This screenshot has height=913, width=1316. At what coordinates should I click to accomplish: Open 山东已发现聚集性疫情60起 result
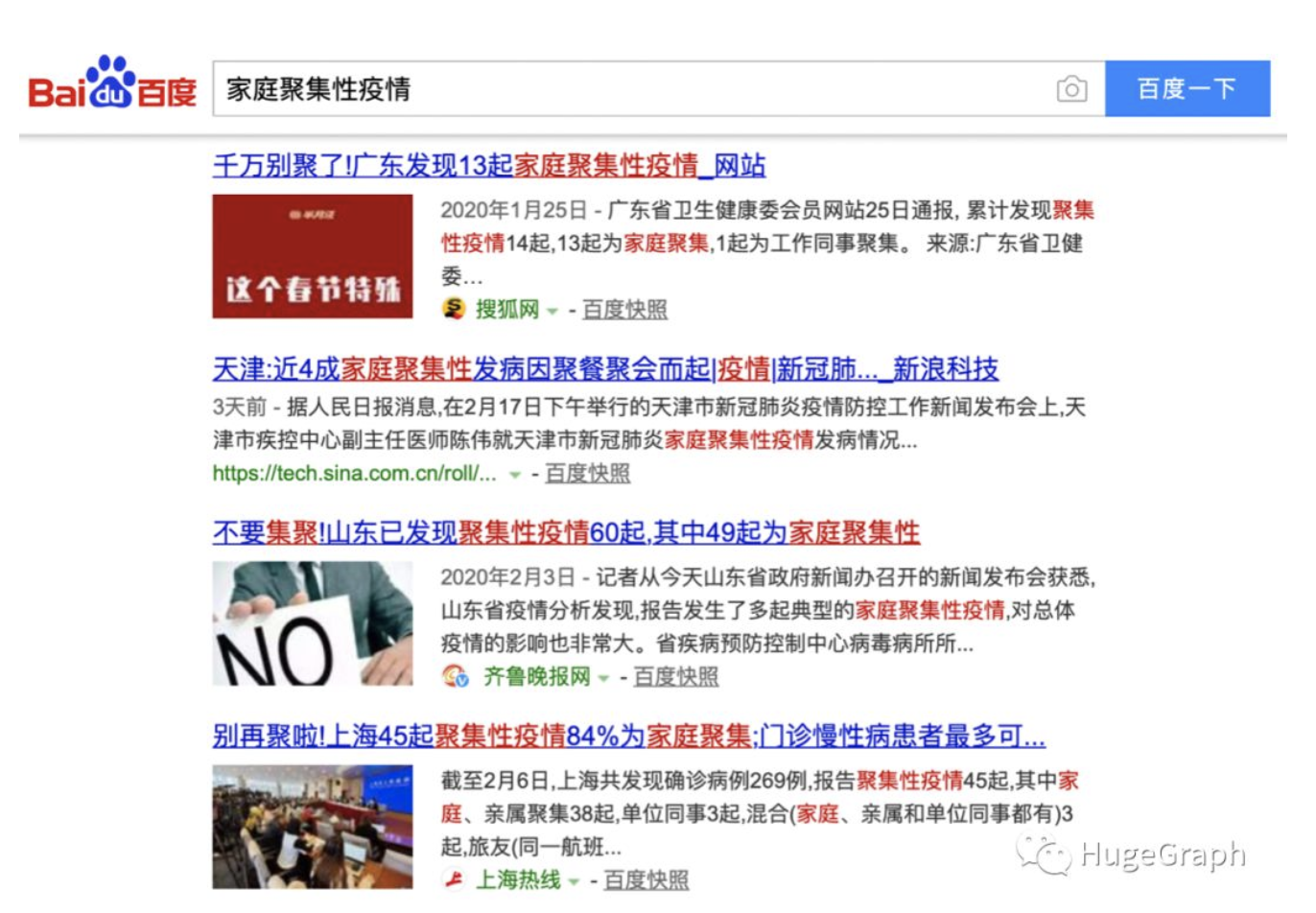point(566,532)
